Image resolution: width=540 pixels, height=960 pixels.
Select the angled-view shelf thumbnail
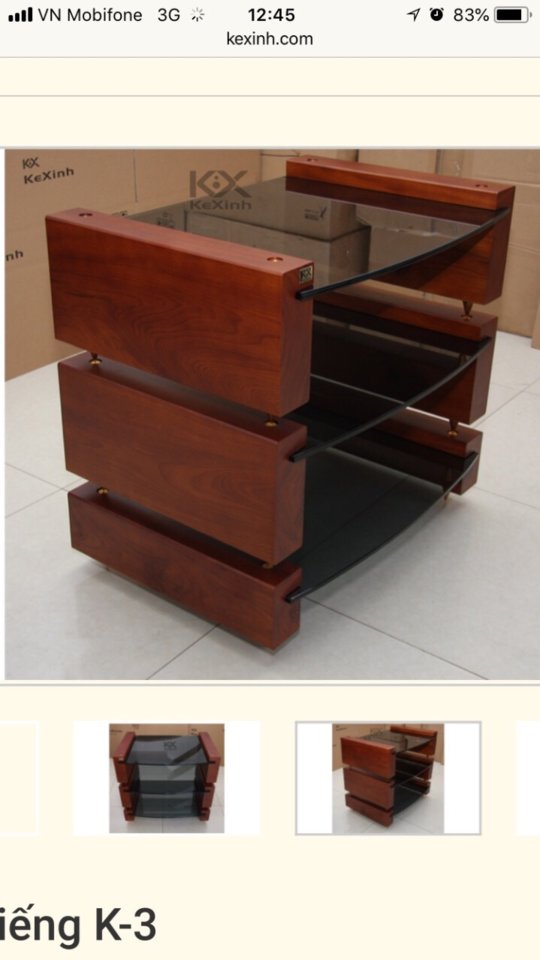click(388, 778)
